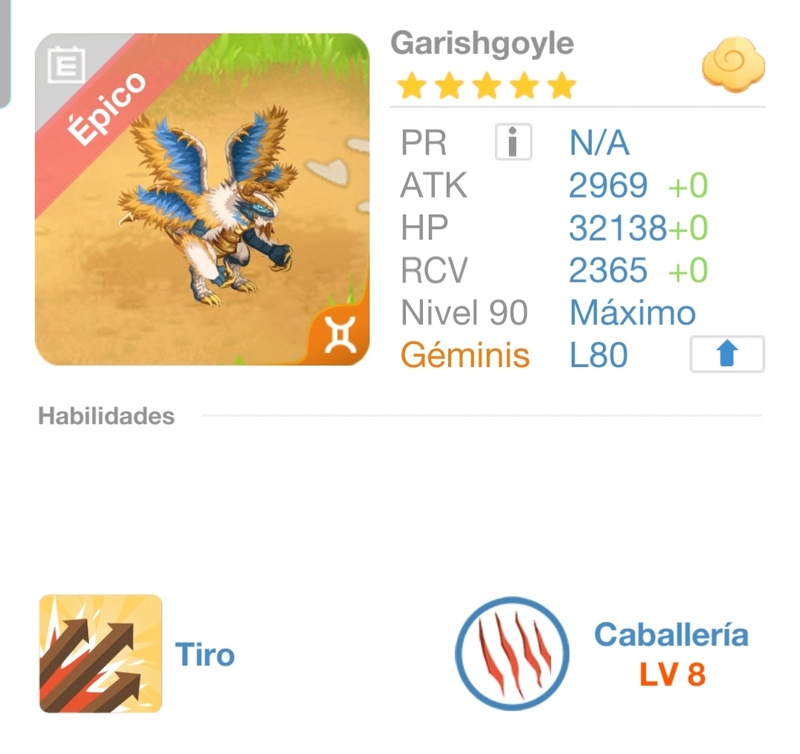Open the PR info button

[513, 143]
